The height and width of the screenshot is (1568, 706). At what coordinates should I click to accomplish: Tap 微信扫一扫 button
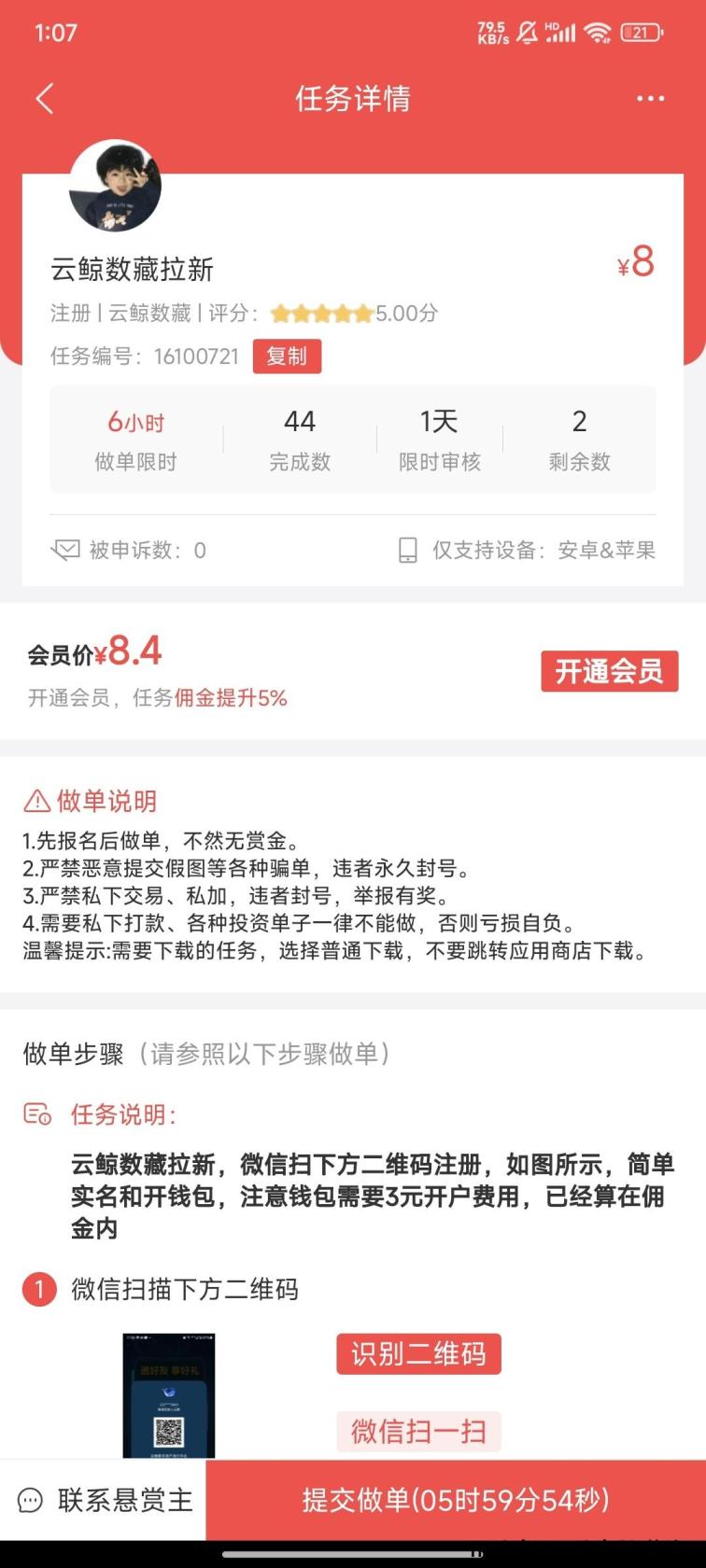click(x=418, y=1431)
